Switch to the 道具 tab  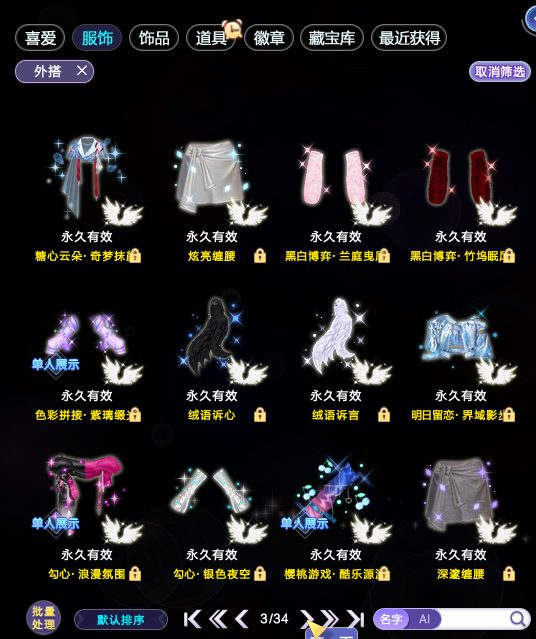pos(211,38)
